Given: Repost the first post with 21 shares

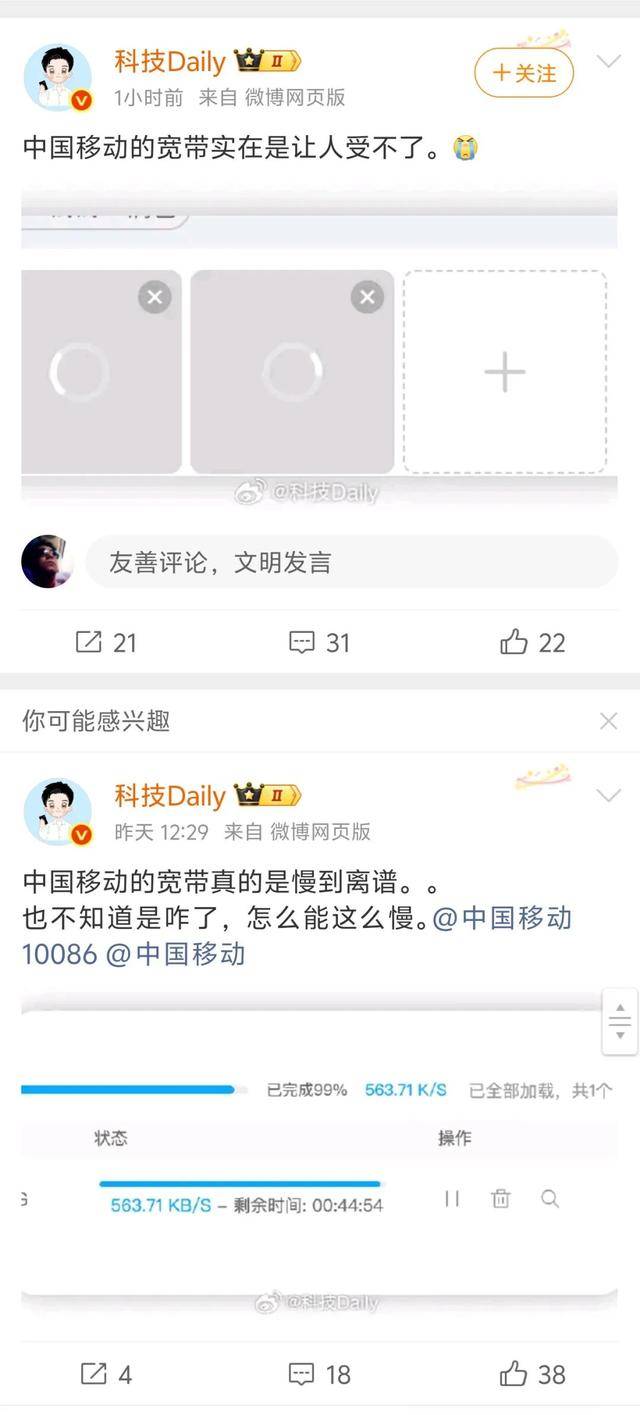Looking at the screenshot, I should pos(106,642).
